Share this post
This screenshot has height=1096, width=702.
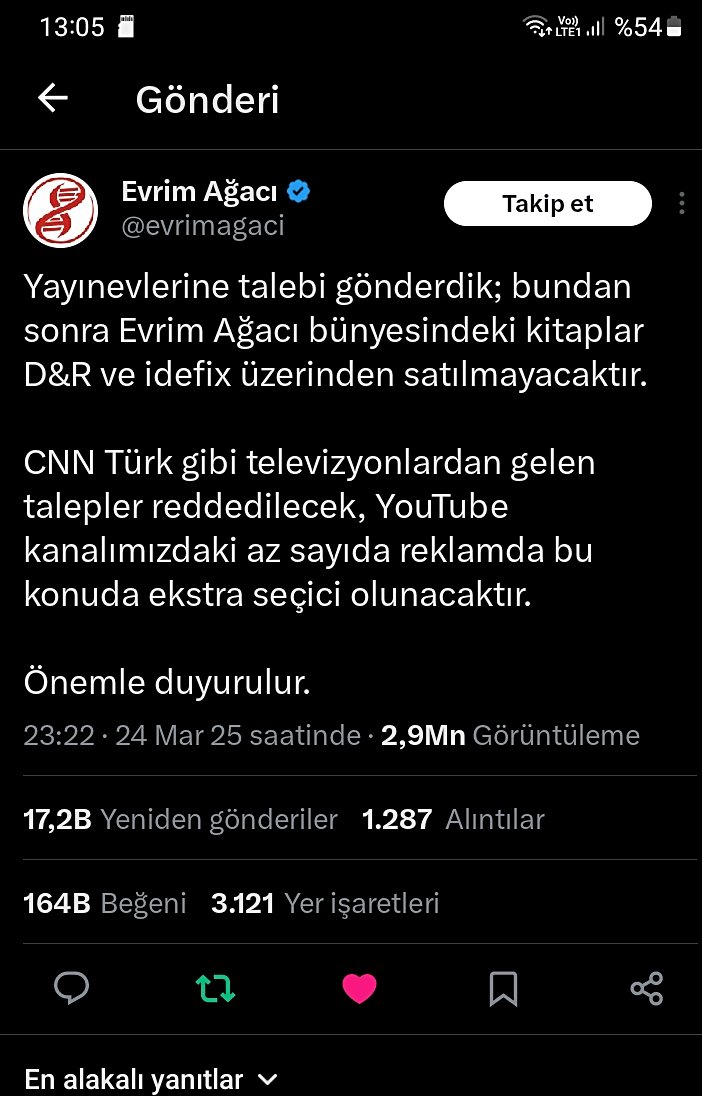tap(647, 989)
